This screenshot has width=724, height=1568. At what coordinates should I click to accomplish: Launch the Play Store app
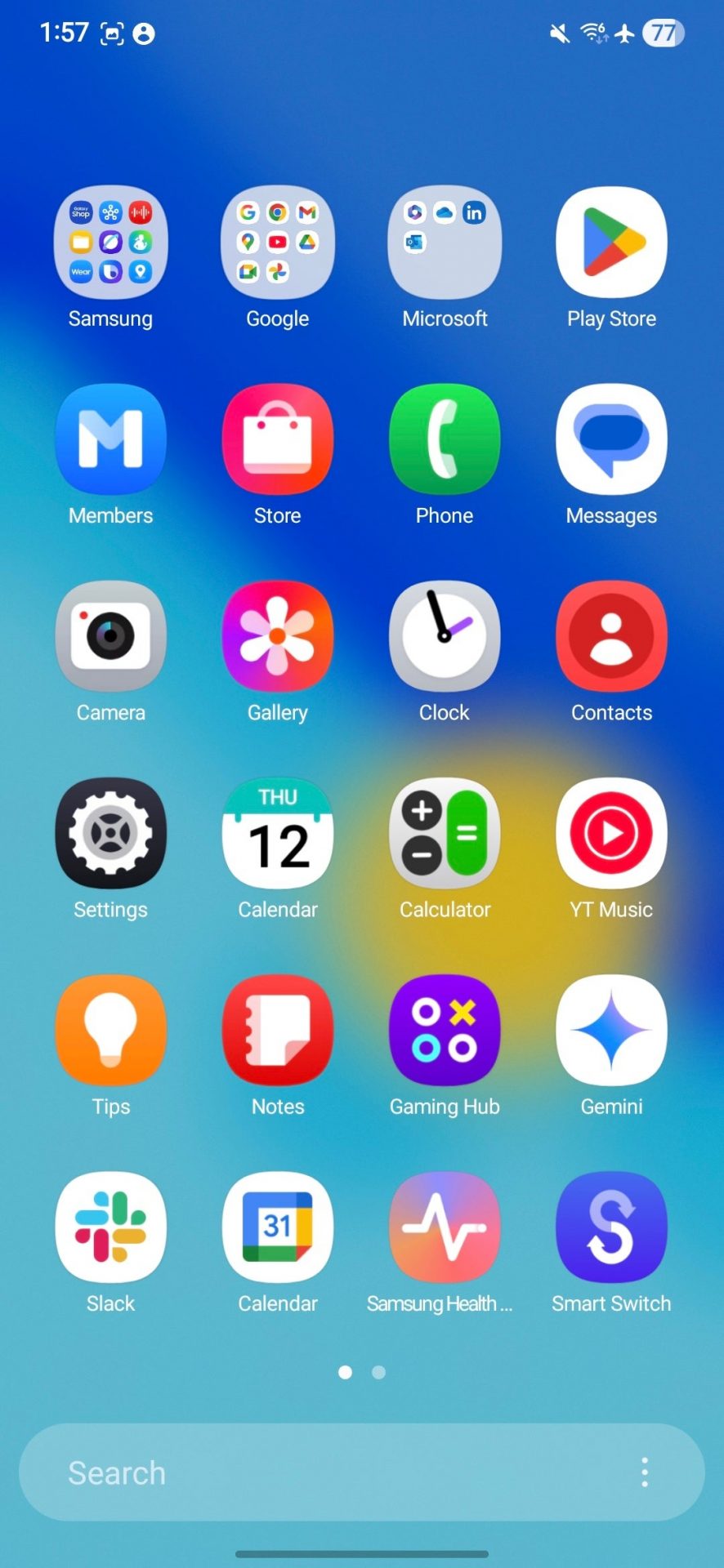611,243
